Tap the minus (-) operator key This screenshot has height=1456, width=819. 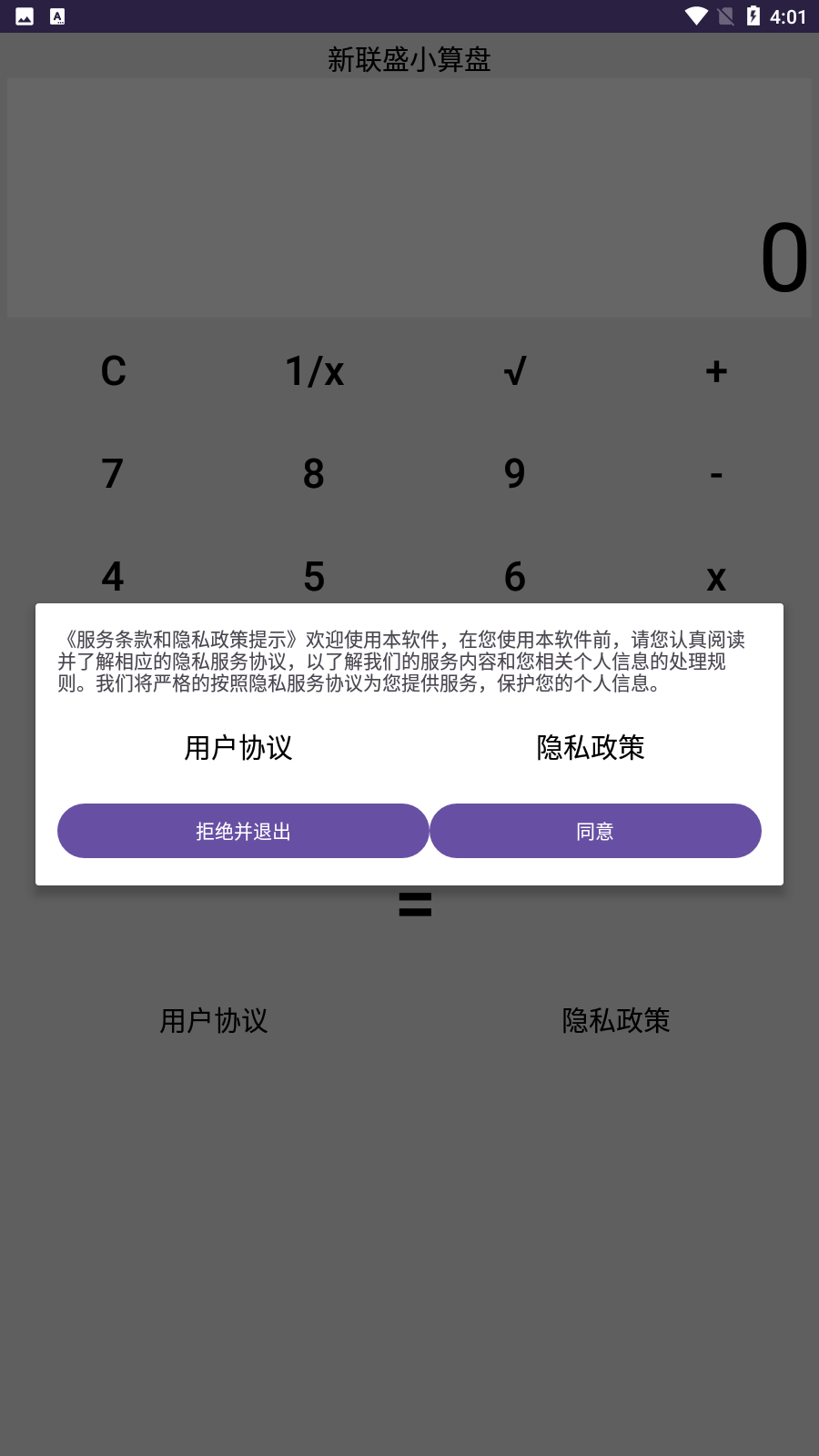point(715,473)
